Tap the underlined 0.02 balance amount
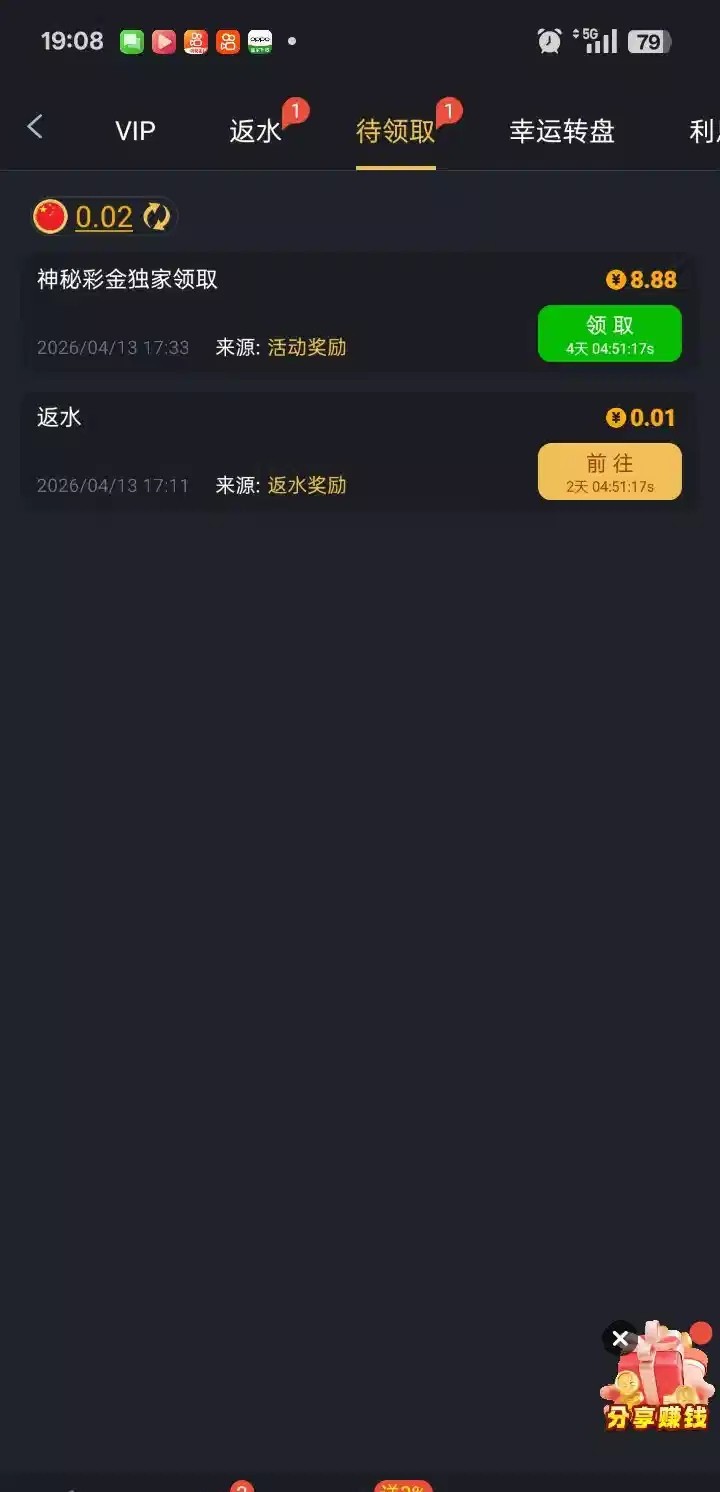The width and height of the screenshot is (720, 1492). [104, 217]
